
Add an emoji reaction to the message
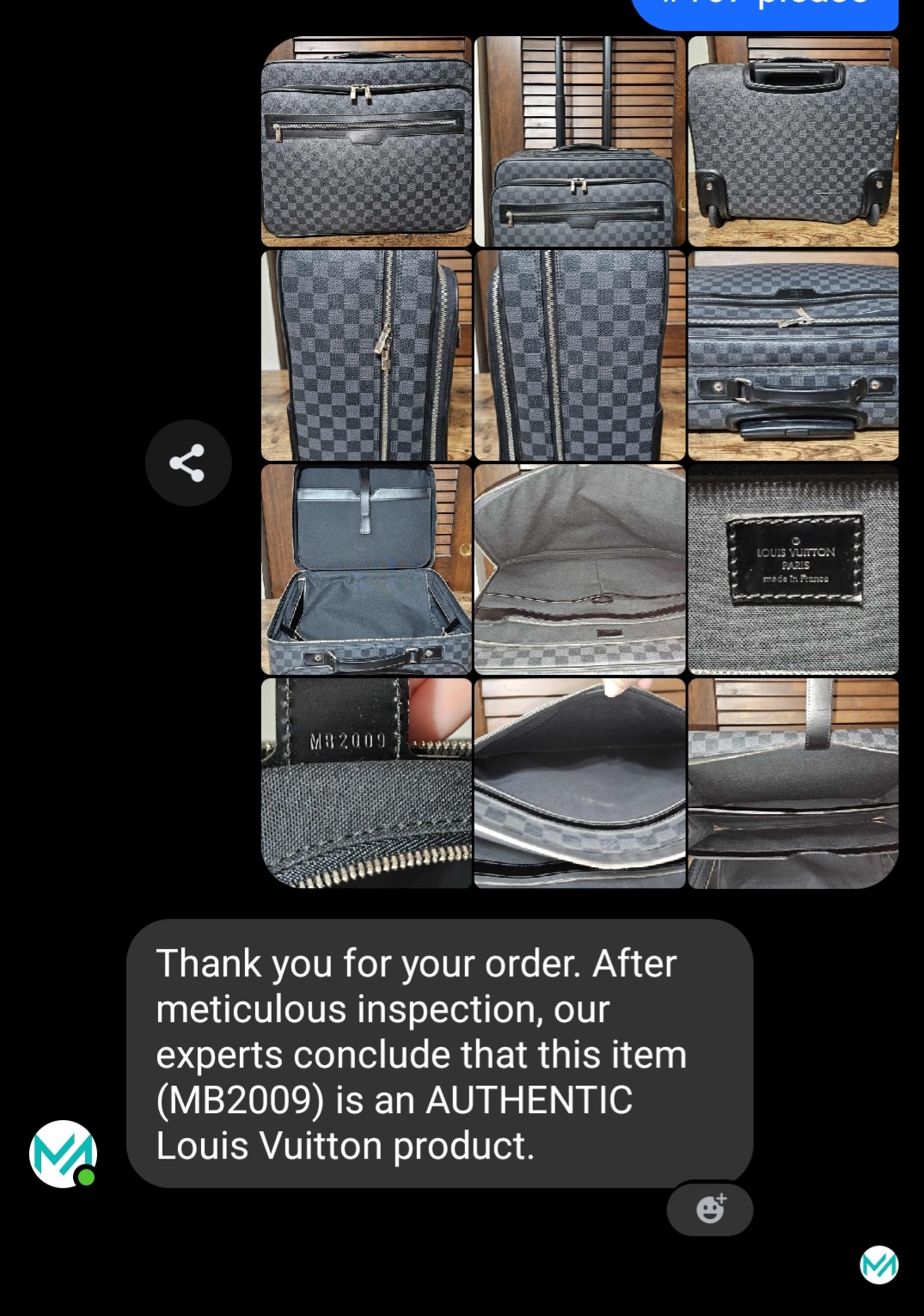tap(710, 1209)
